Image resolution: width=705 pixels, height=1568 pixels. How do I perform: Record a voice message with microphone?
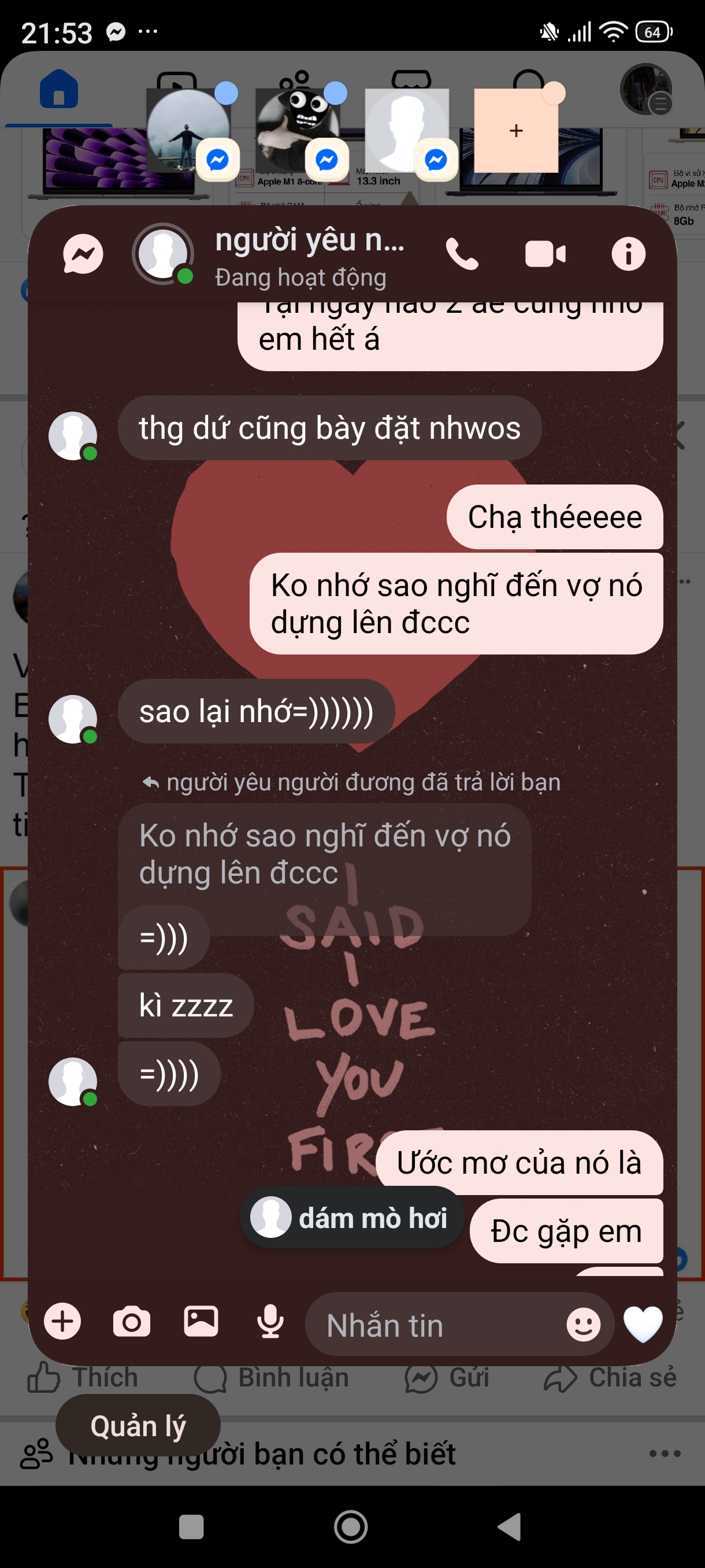pyautogui.click(x=270, y=1322)
